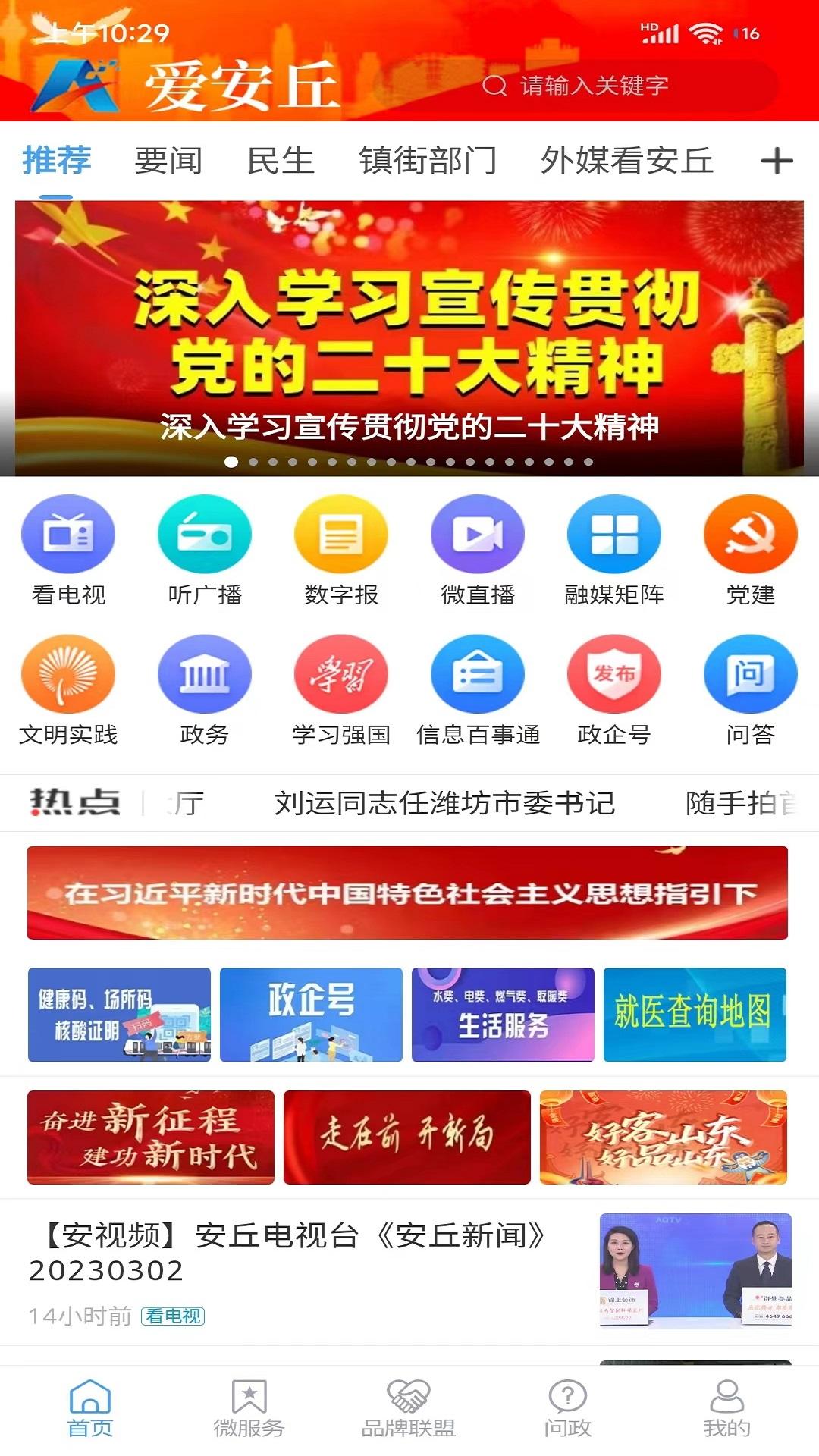Open the 看电视 (Watch TV) feature
Viewport: 819px width, 1456px height.
67,551
